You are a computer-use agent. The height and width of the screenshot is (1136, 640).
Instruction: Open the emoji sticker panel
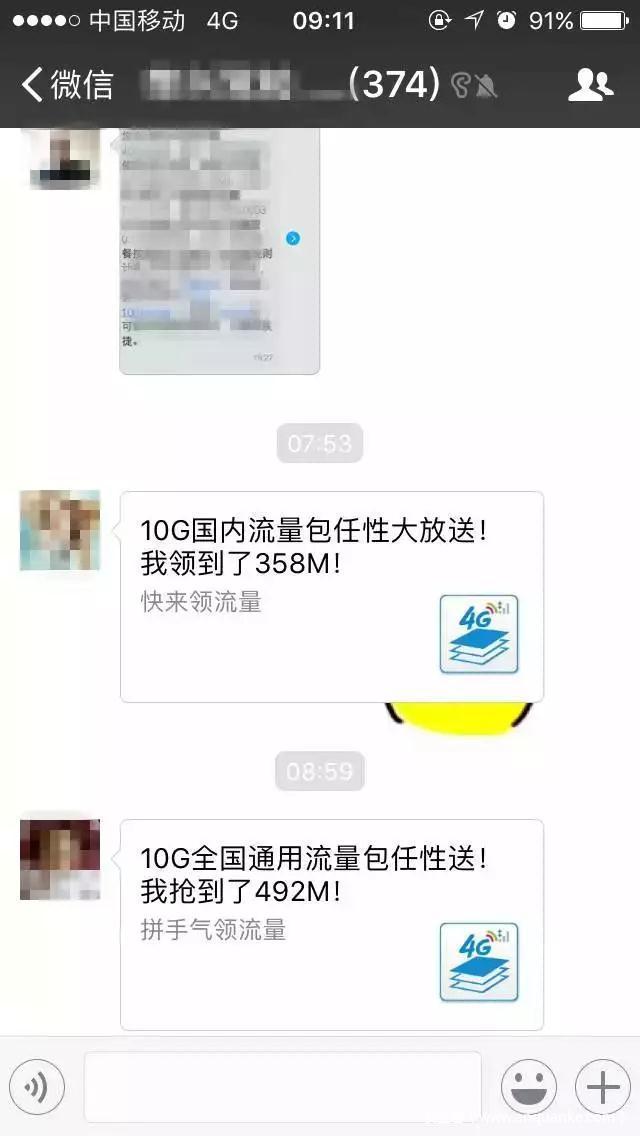tap(528, 1086)
